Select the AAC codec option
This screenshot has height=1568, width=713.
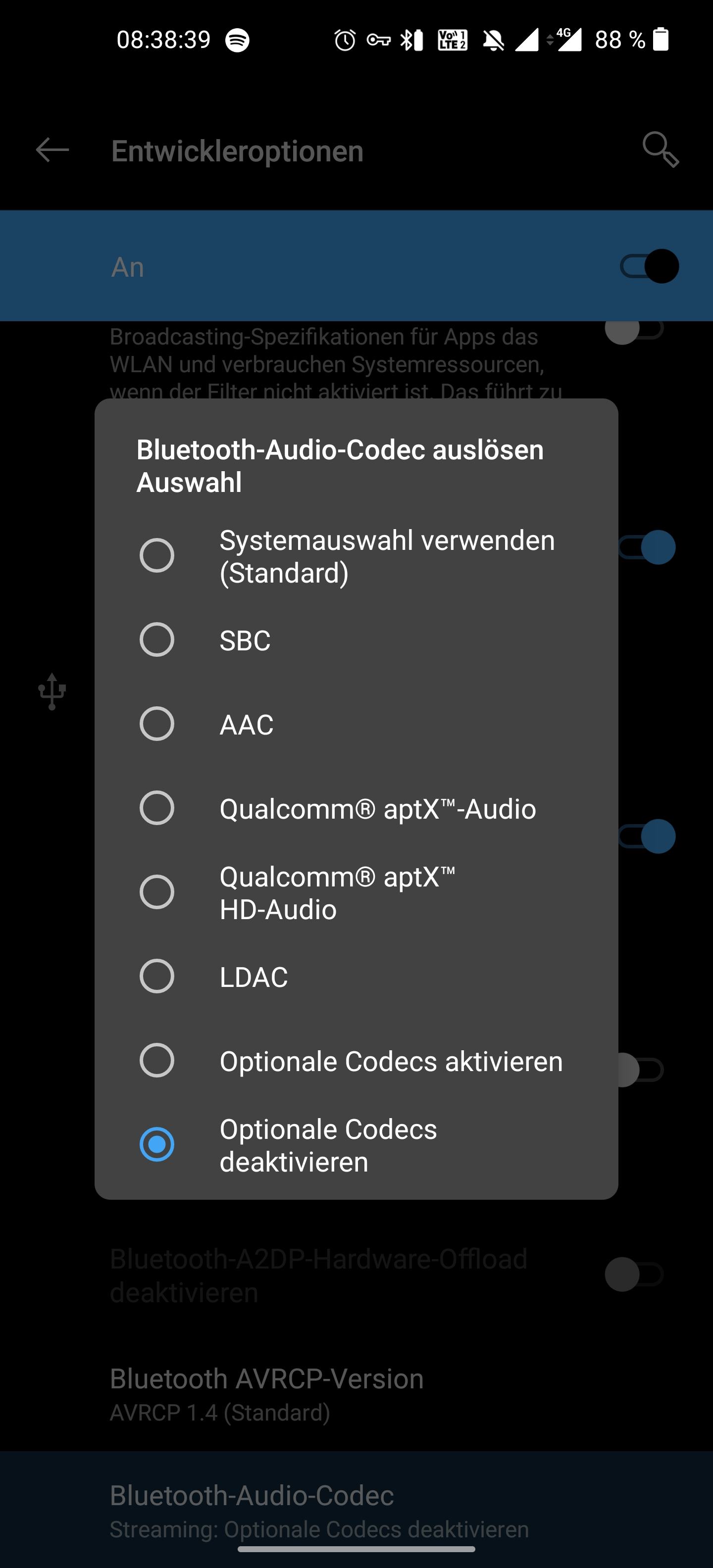(x=356, y=724)
